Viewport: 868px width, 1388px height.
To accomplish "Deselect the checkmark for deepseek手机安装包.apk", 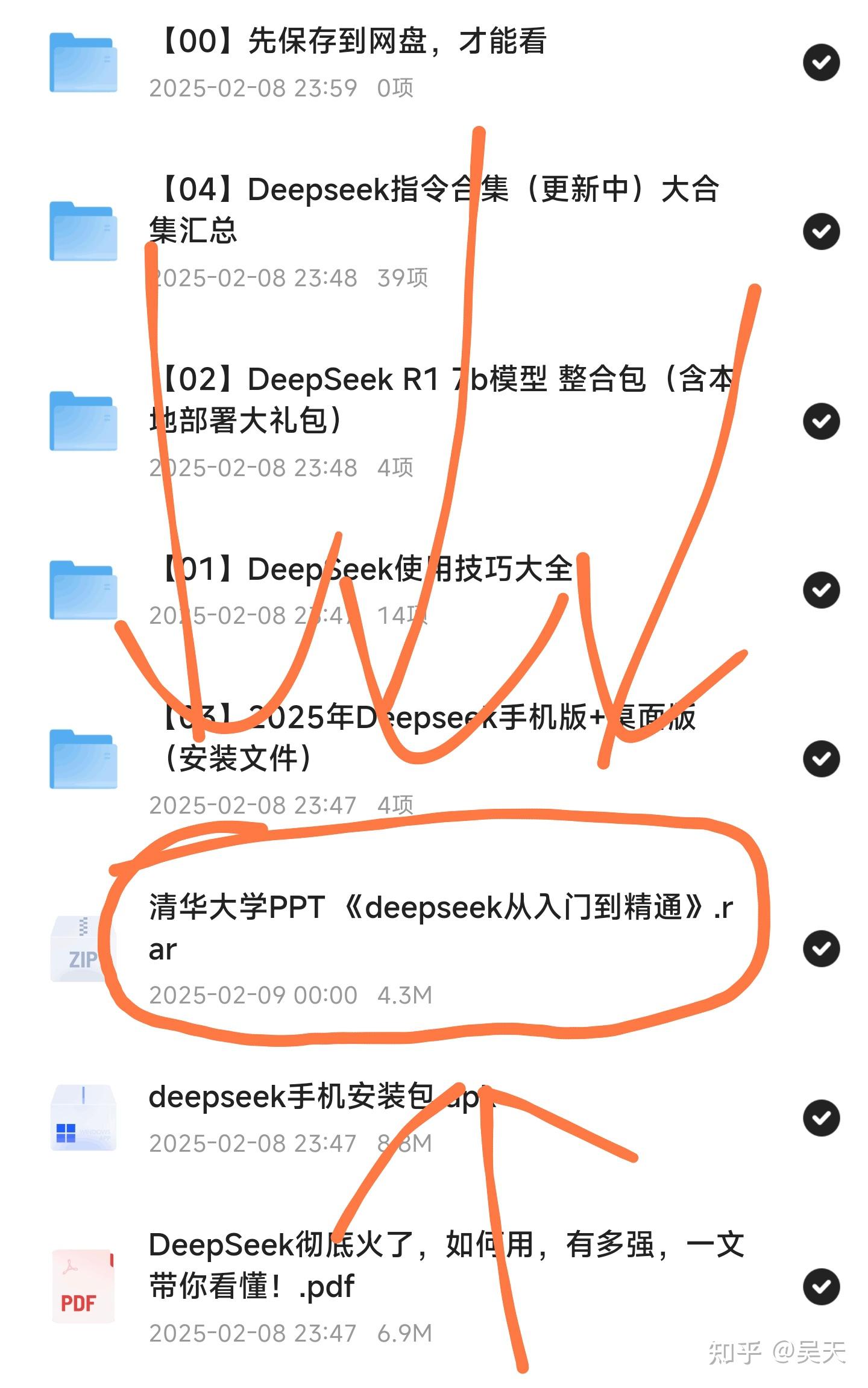I will click(822, 1118).
